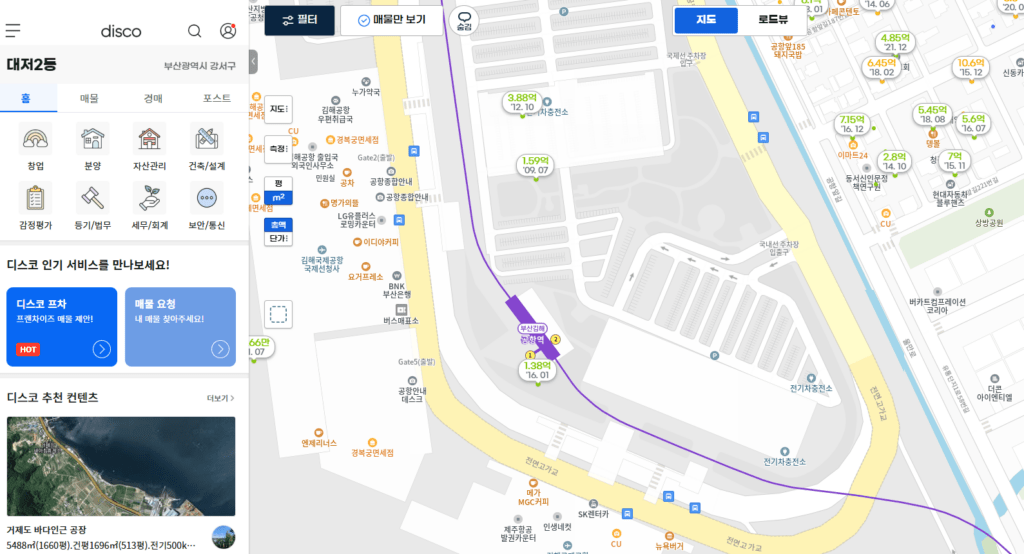This screenshot has height=554, width=1024.
Task: Tap 더보기 for recommended content
Action: click(218, 398)
